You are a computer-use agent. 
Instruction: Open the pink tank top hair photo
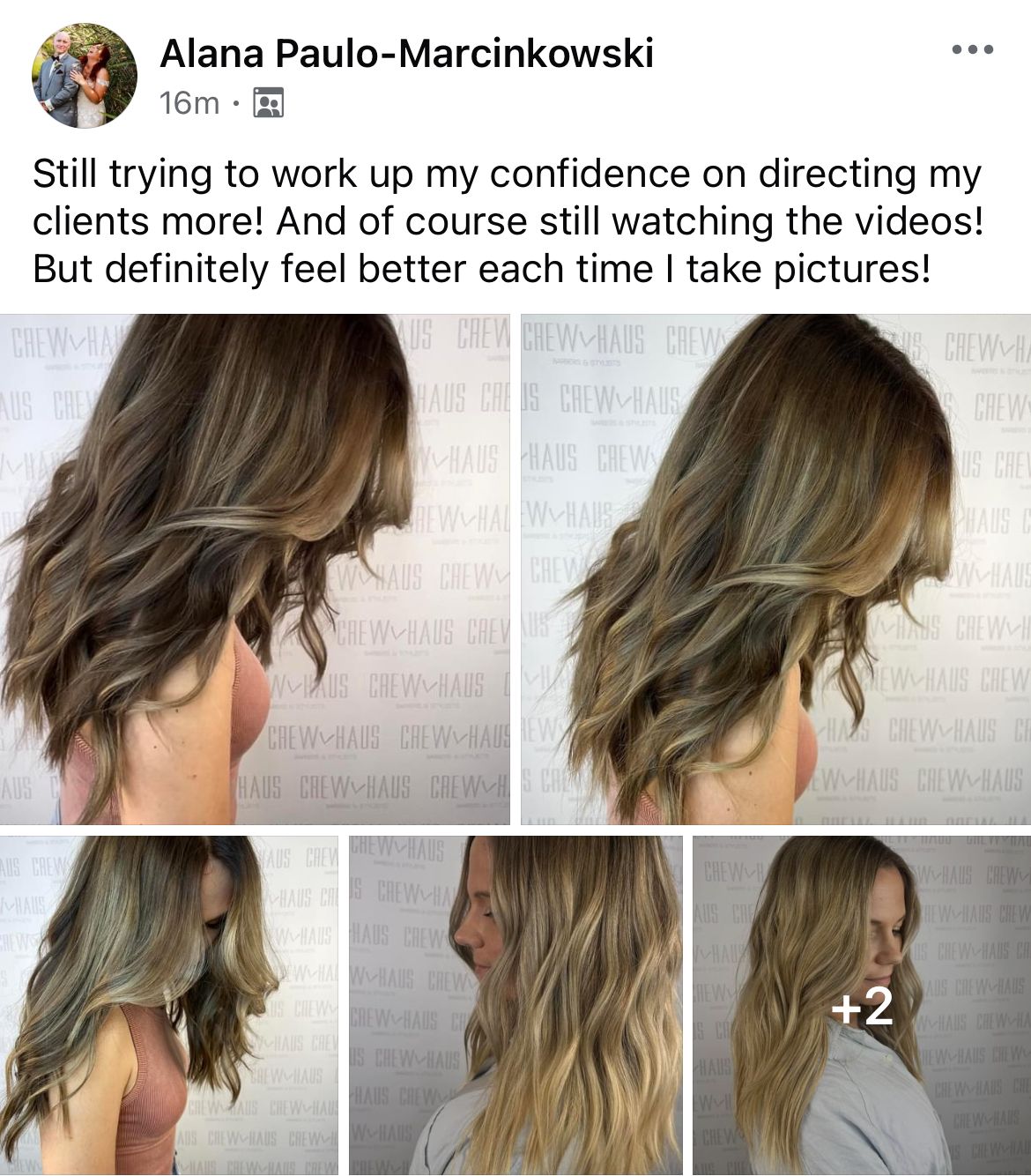(168, 1005)
